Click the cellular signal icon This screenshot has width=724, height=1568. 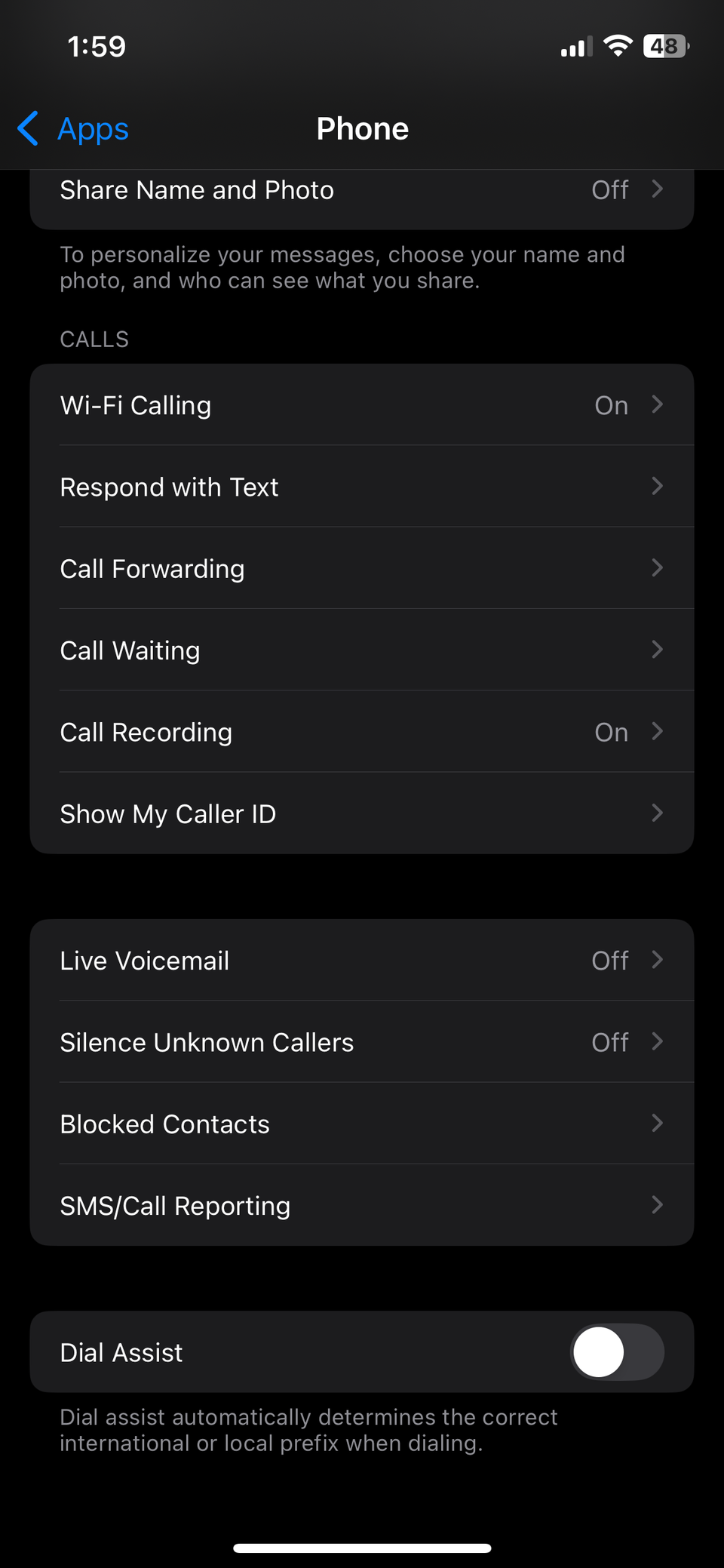click(x=575, y=46)
